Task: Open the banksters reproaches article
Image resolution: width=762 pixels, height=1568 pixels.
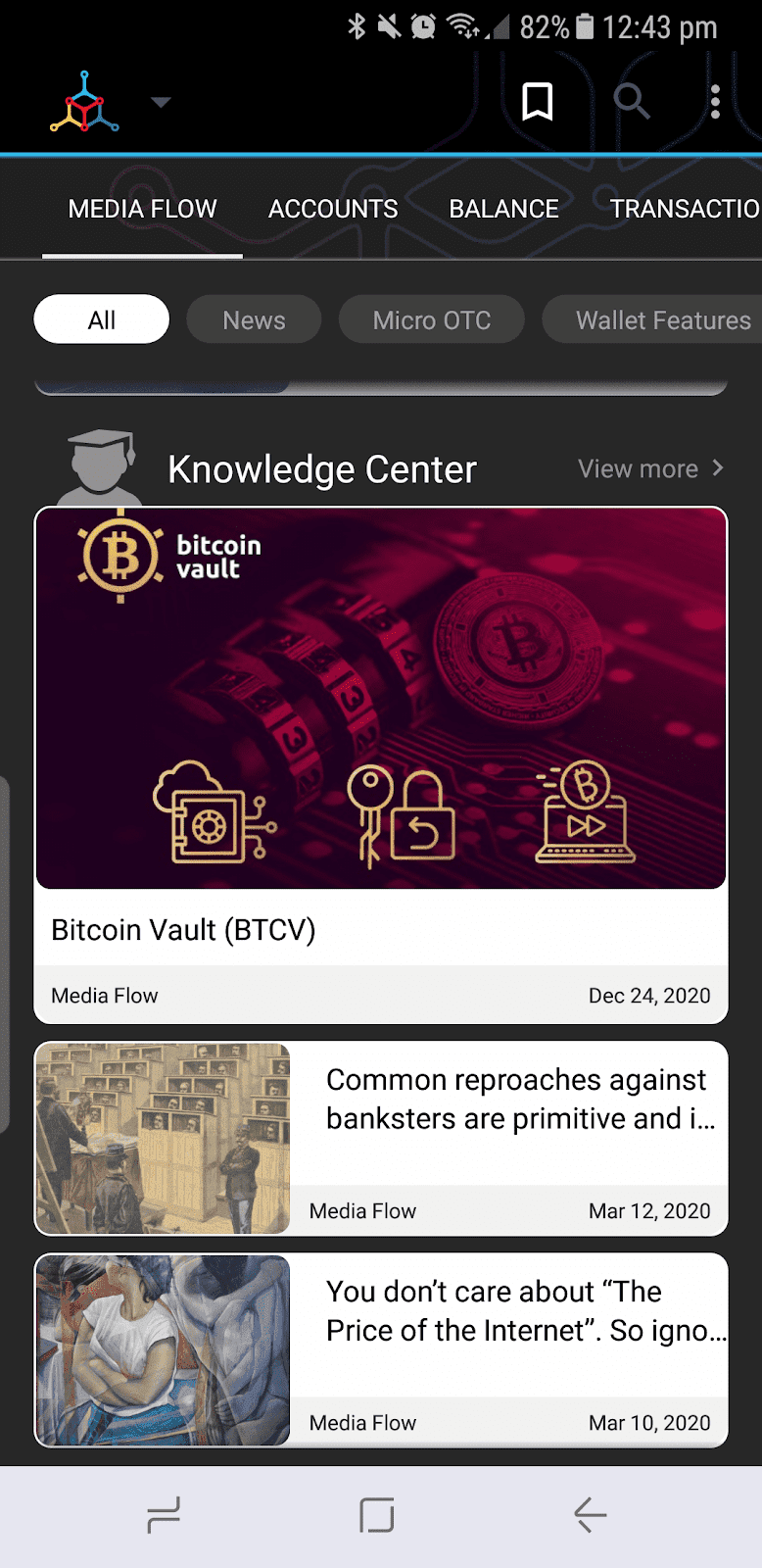Action: pos(381,1138)
